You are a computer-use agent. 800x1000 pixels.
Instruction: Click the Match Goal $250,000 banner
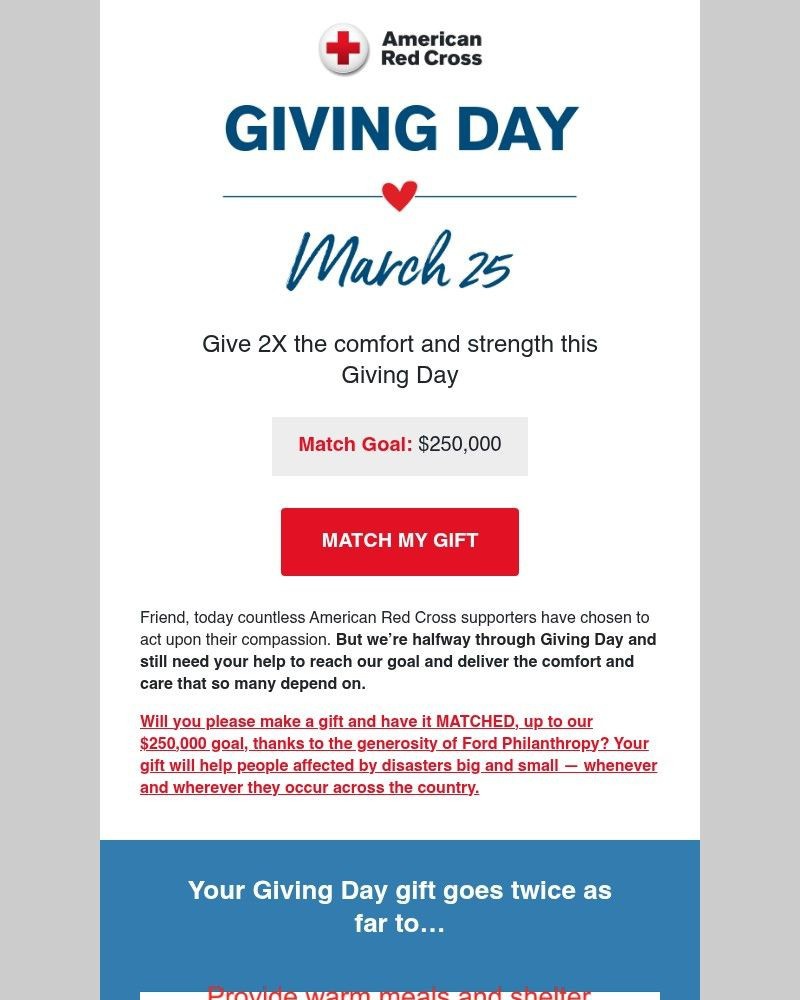click(400, 445)
